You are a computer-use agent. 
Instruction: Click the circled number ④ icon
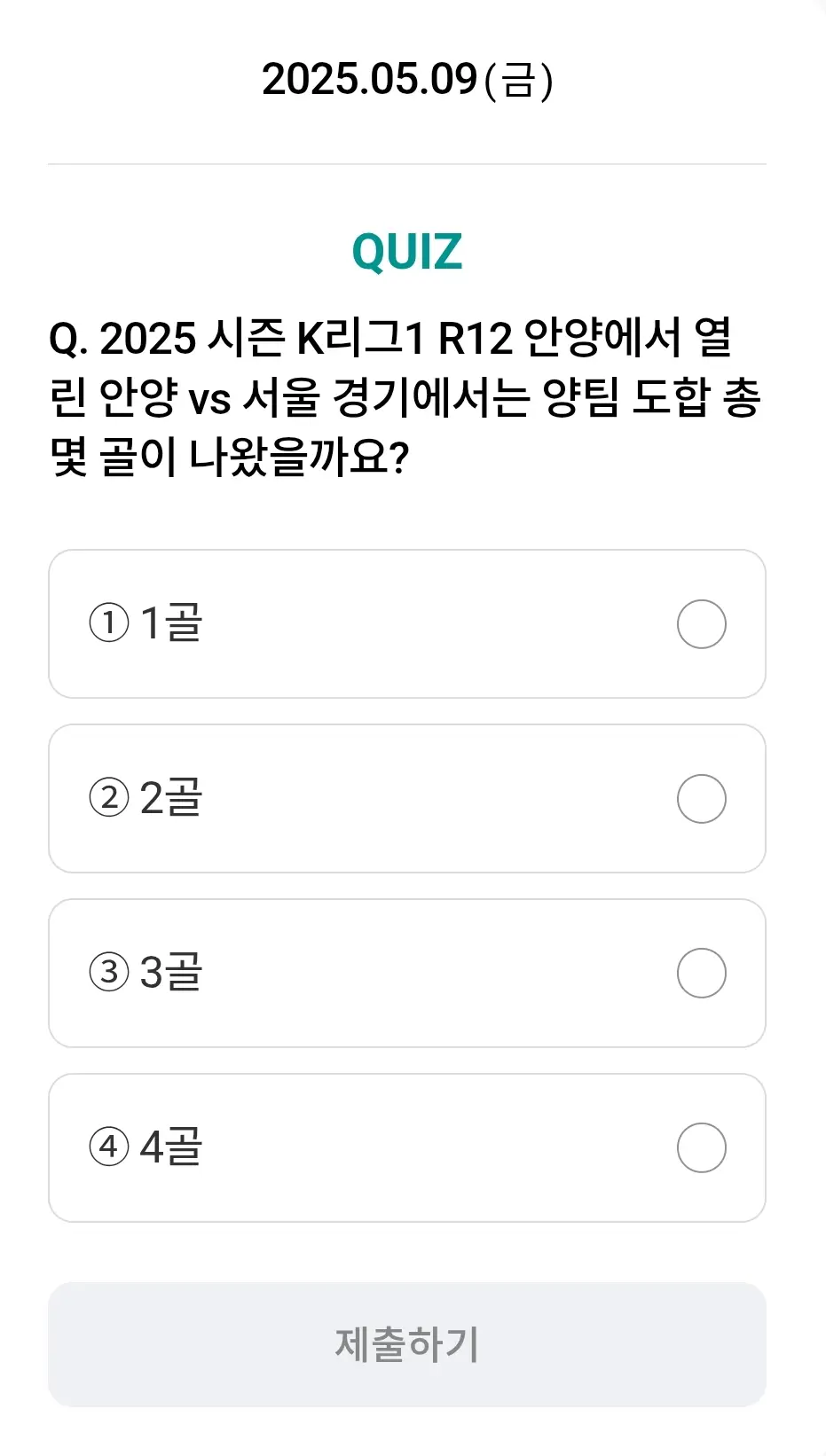pos(108,1147)
